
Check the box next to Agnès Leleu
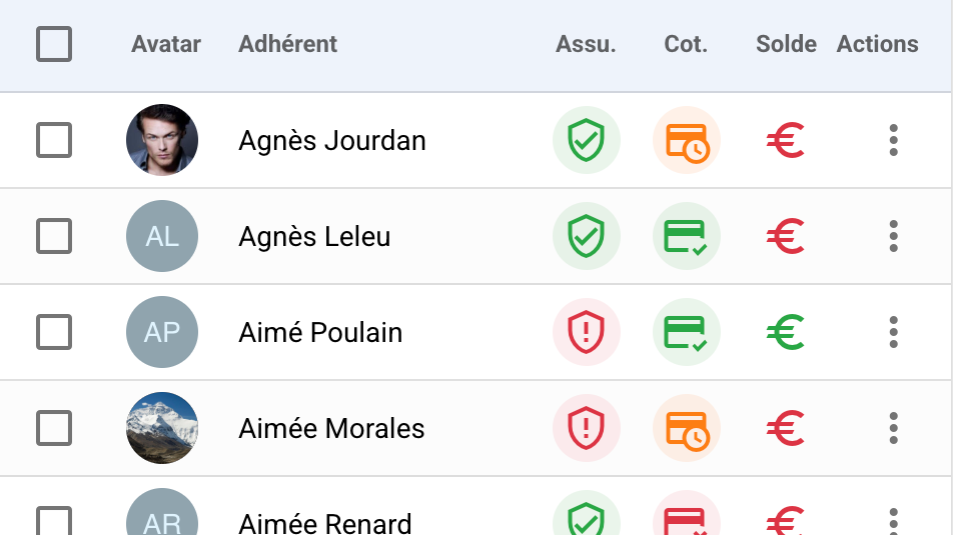click(x=54, y=236)
